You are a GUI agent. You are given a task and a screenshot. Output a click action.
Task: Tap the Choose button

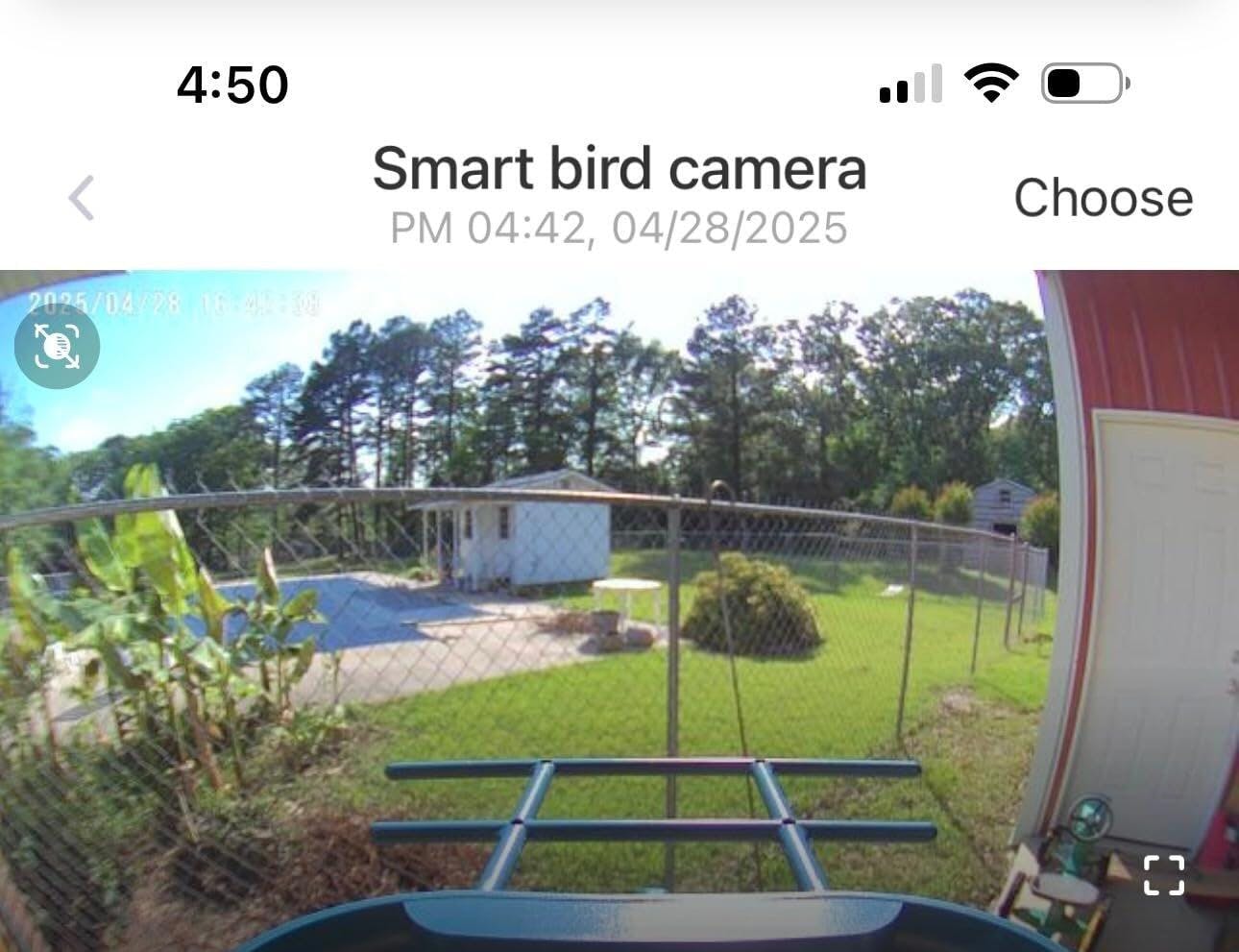point(1103,198)
